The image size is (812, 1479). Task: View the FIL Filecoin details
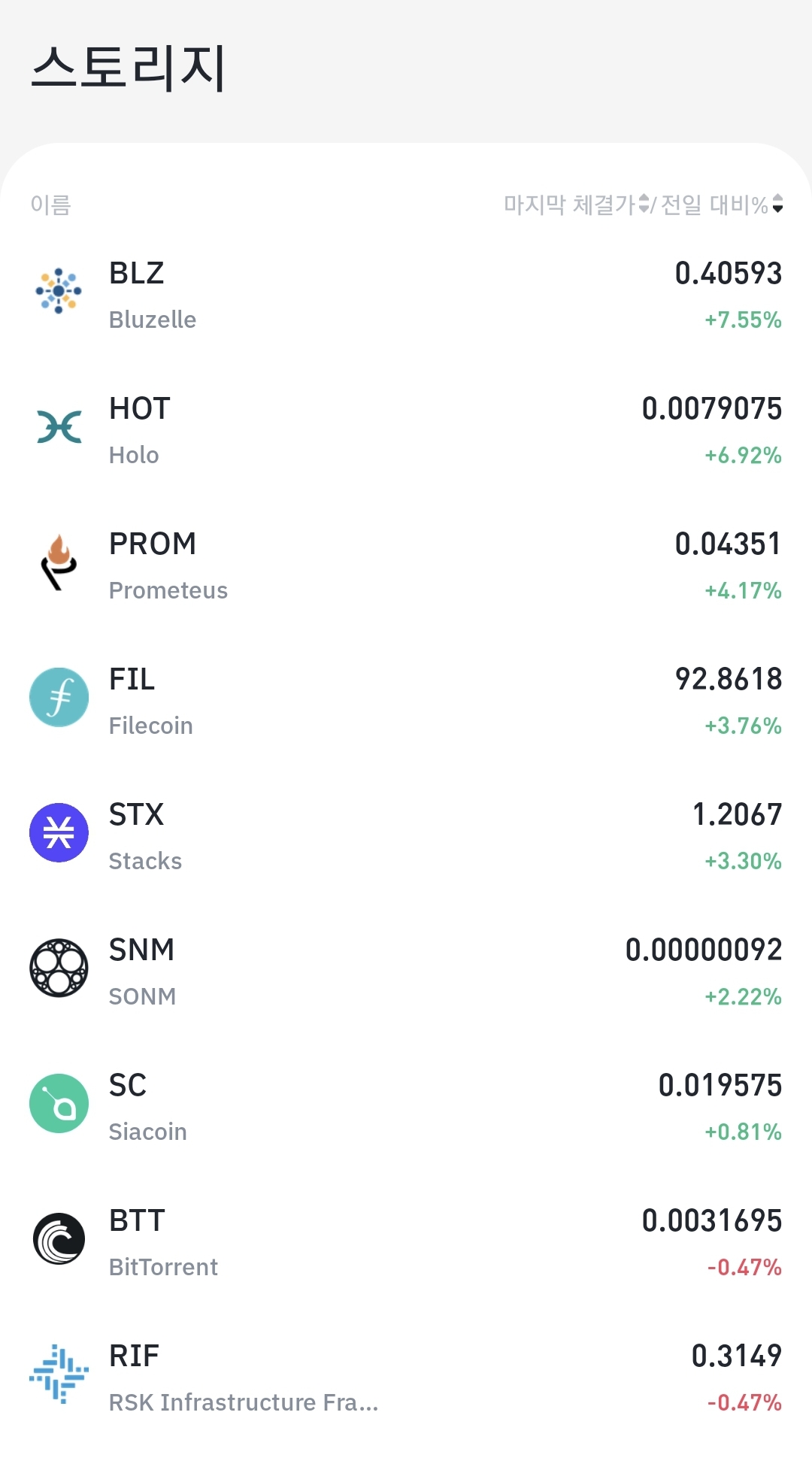[406, 701]
